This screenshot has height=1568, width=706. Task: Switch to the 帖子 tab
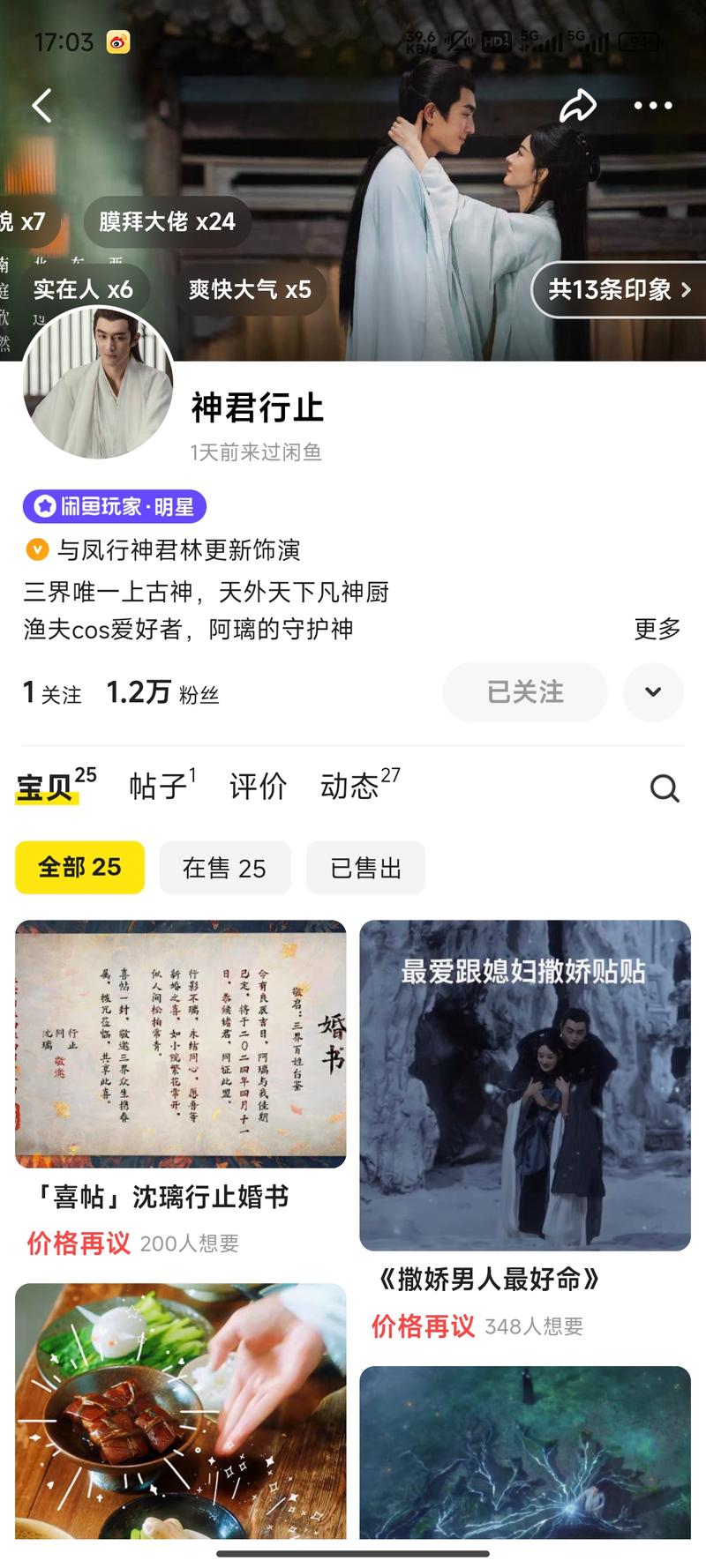point(161,785)
